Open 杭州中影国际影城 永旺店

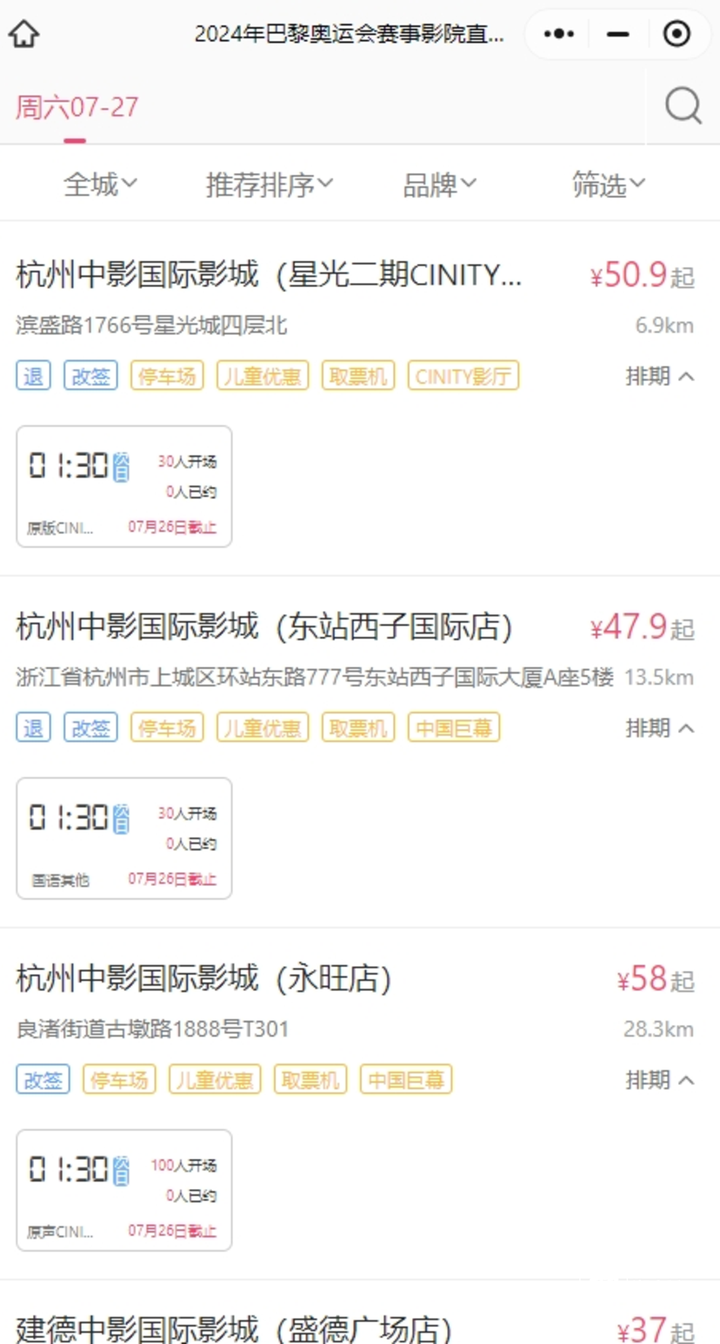204,978
